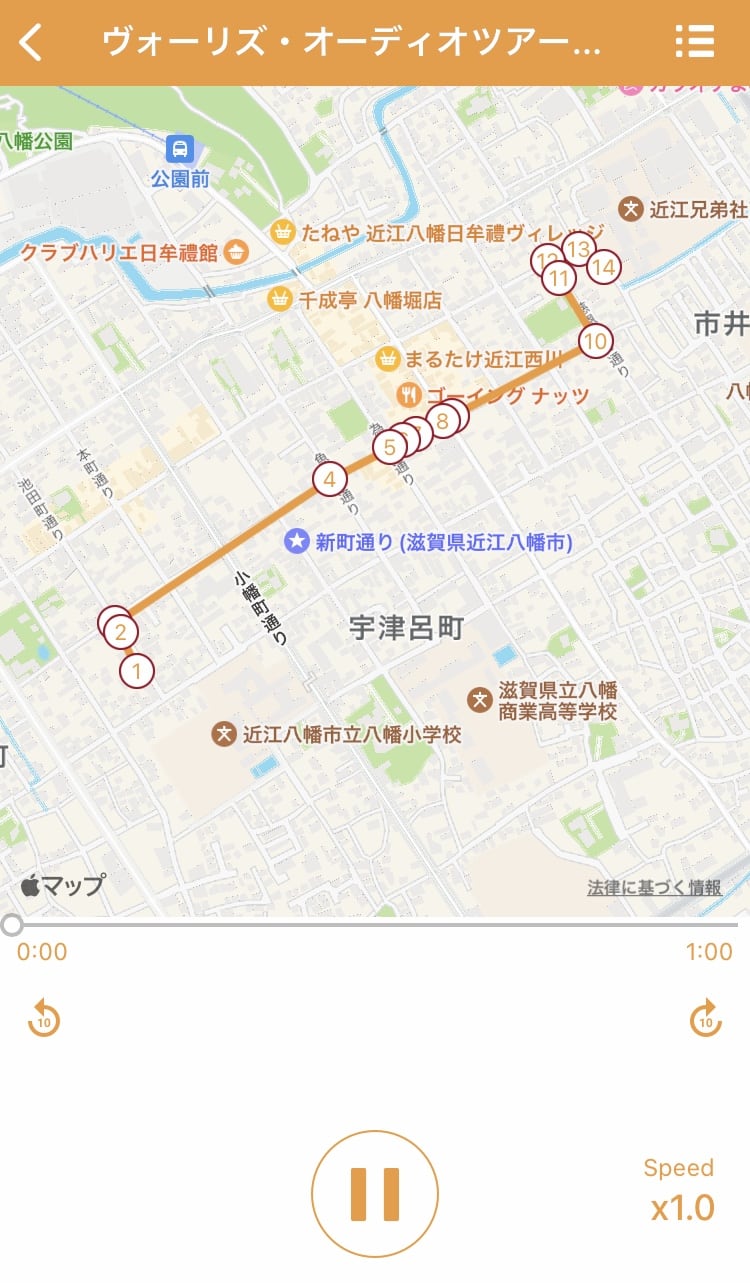Select tour stop 14 on map

click(602, 267)
